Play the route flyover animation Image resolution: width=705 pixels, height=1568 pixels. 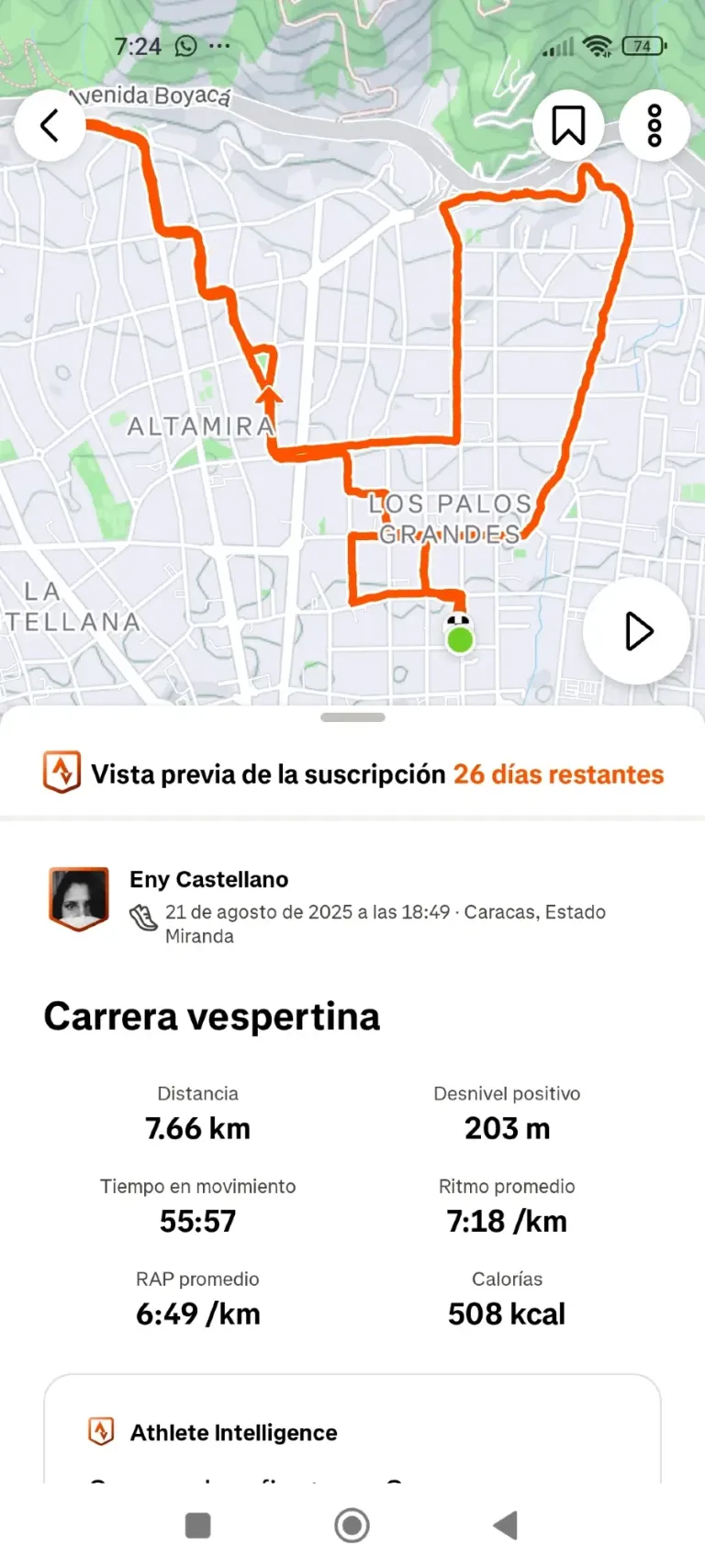[637, 631]
